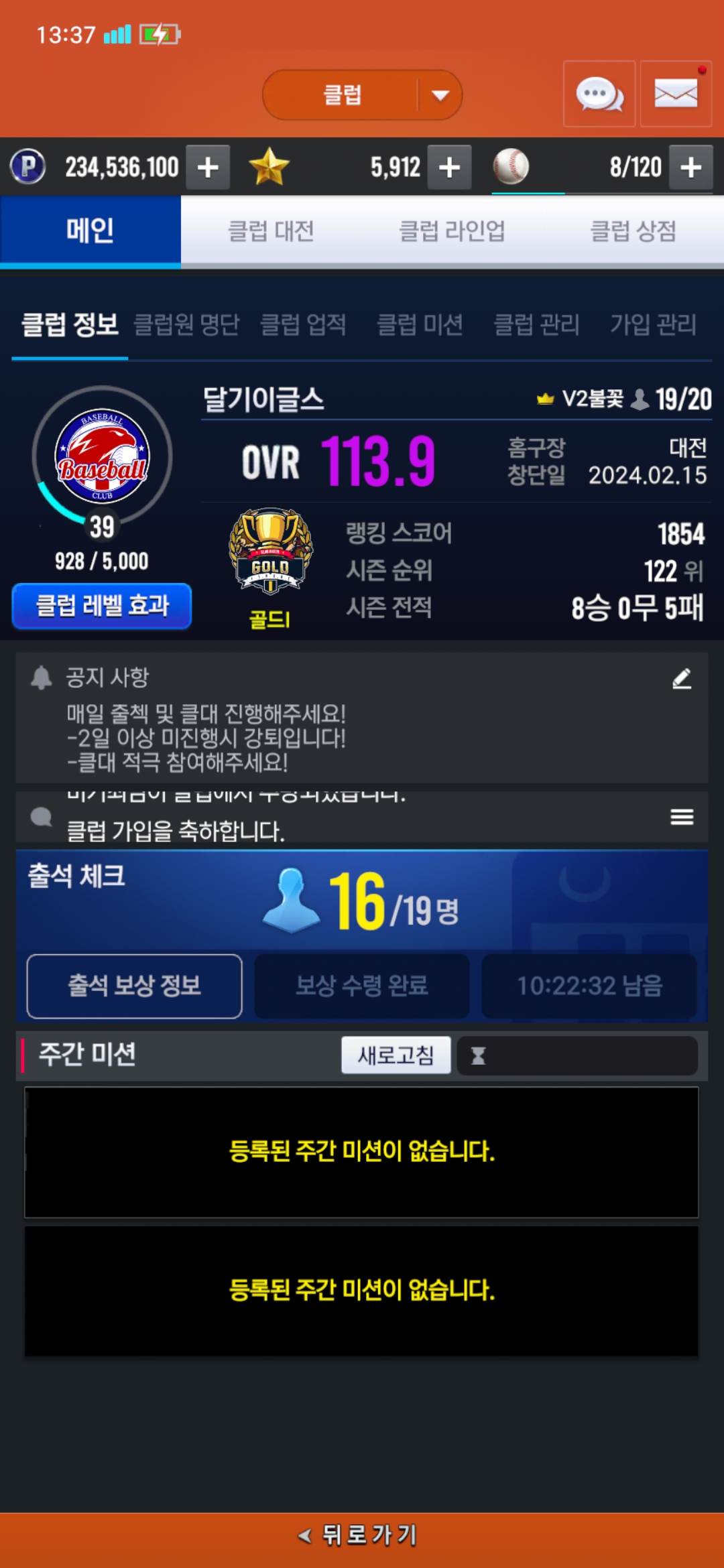The height and width of the screenshot is (1568, 724).
Task: Open 출석 보상 정보
Action: pyautogui.click(x=134, y=986)
